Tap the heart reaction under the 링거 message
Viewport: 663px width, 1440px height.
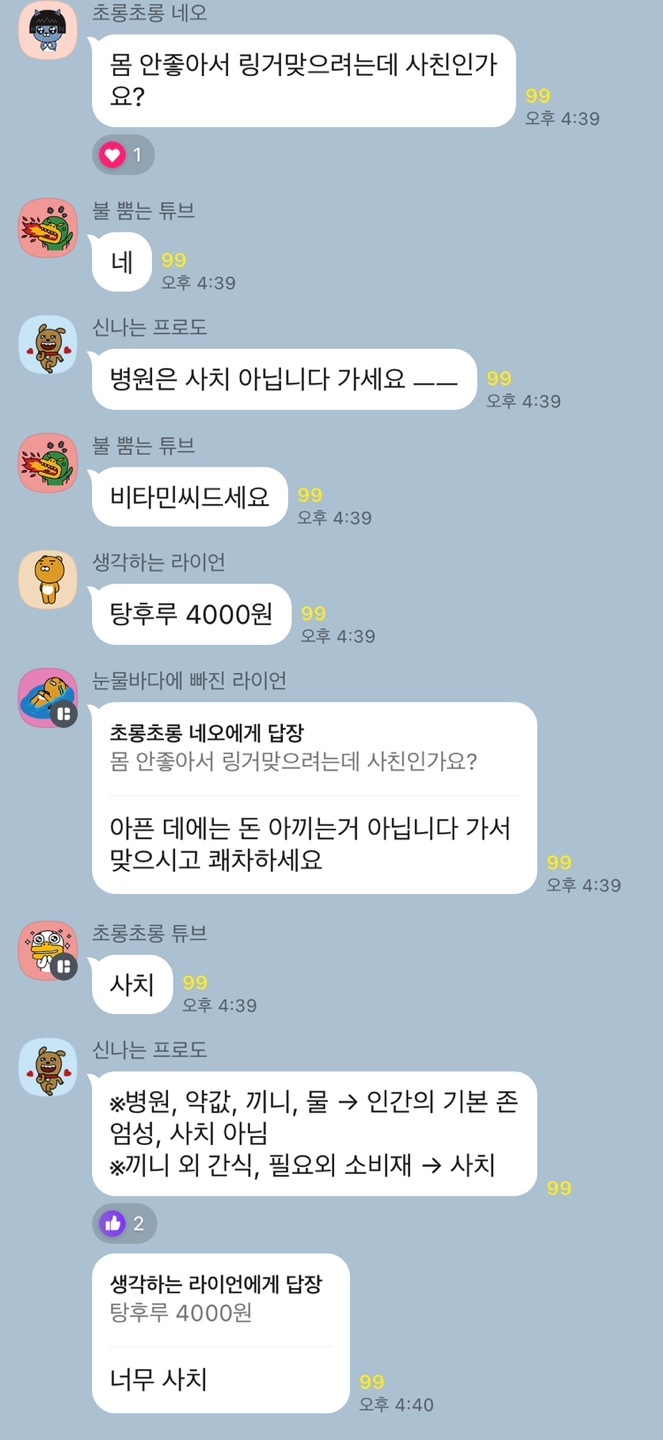pyautogui.click(x=123, y=155)
